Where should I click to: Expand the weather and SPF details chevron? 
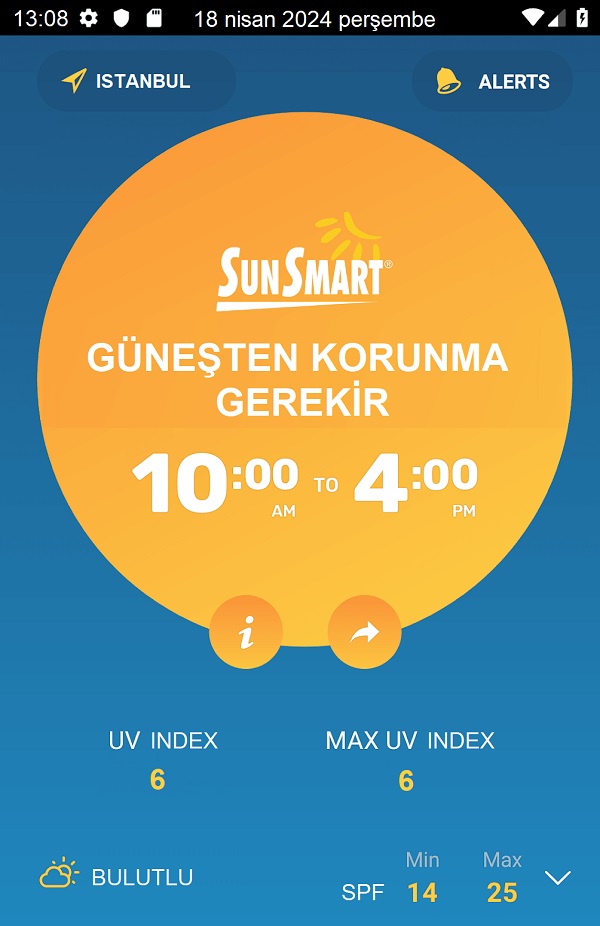click(557, 878)
